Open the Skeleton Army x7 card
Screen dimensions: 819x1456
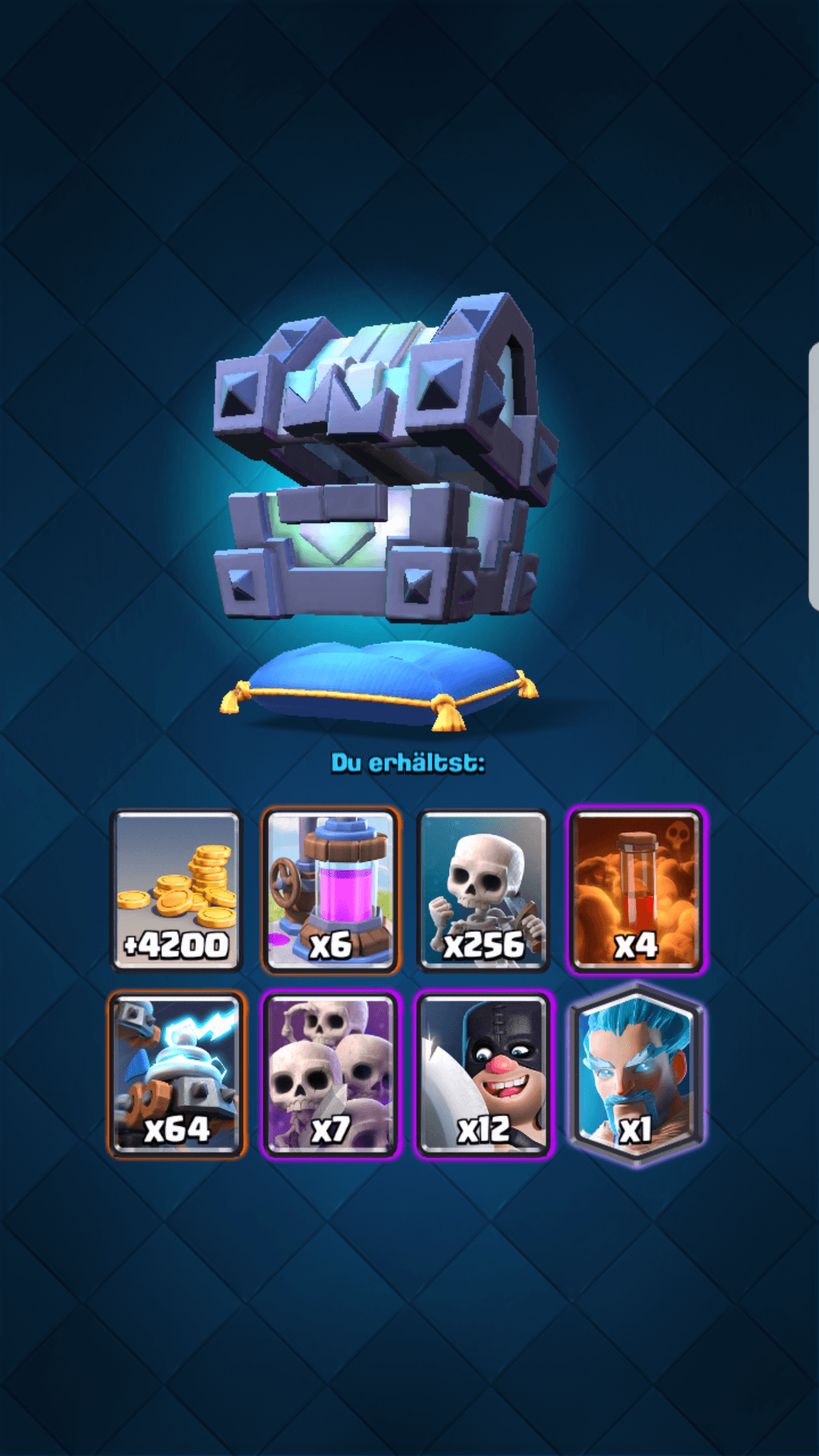pyautogui.click(x=330, y=1074)
